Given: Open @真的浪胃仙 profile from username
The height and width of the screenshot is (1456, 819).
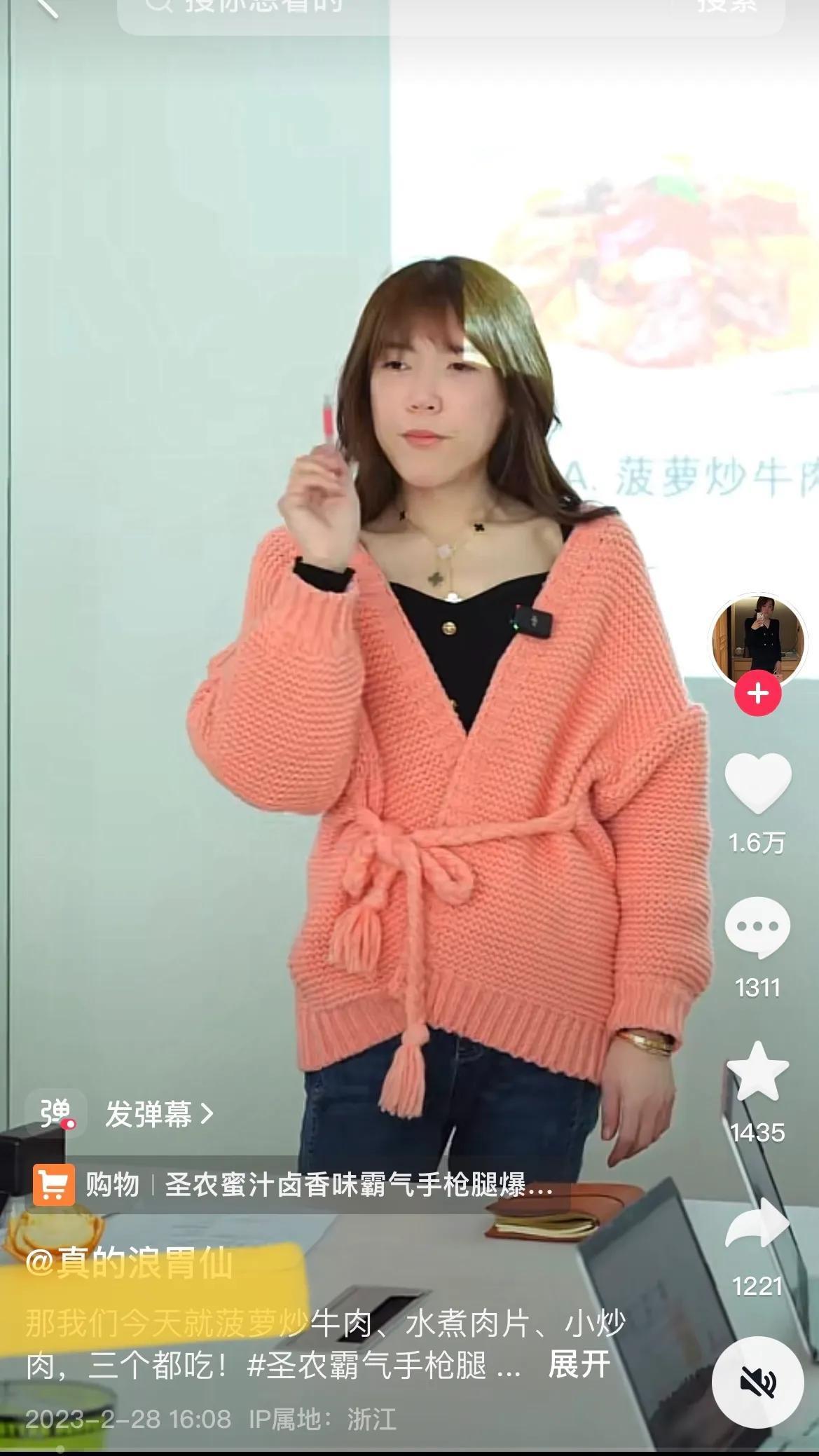Looking at the screenshot, I should click(129, 1263).
